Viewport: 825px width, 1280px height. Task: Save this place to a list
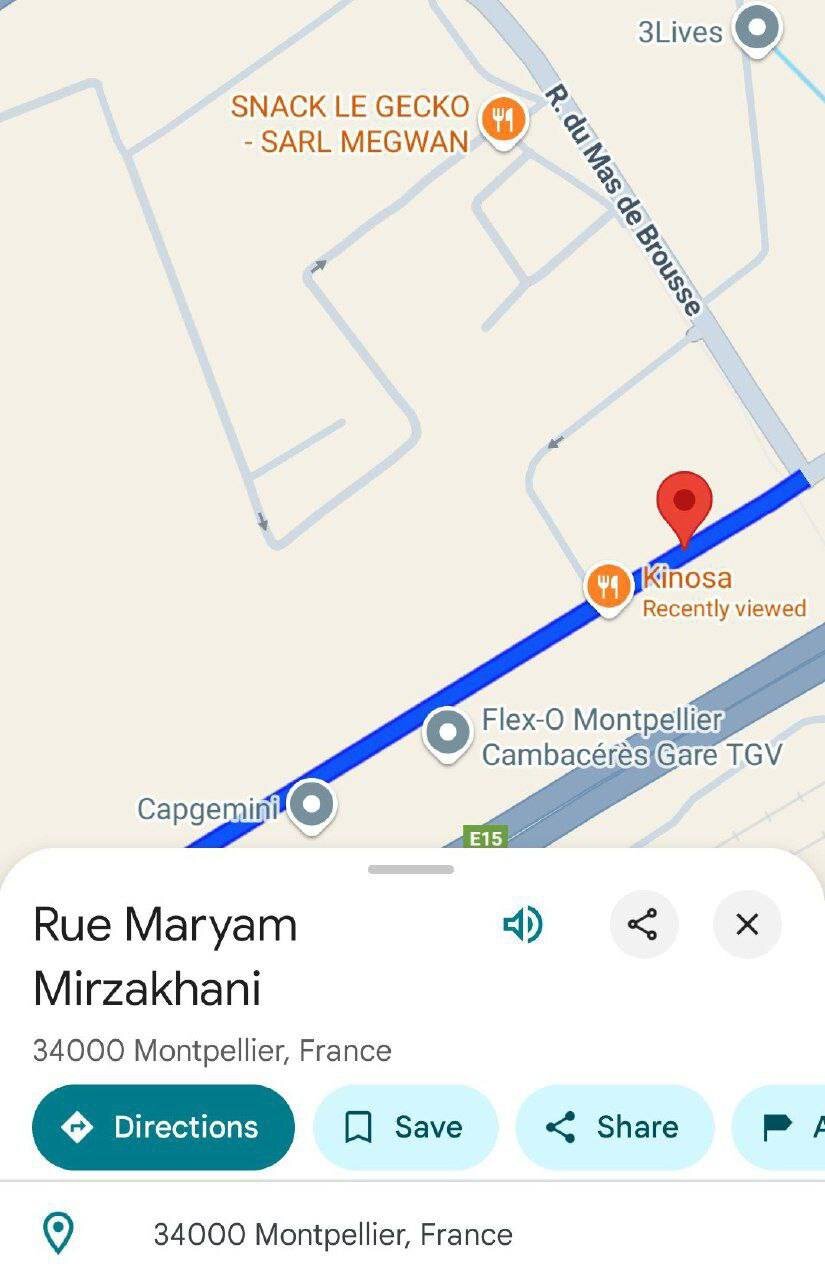point(404,1128)
